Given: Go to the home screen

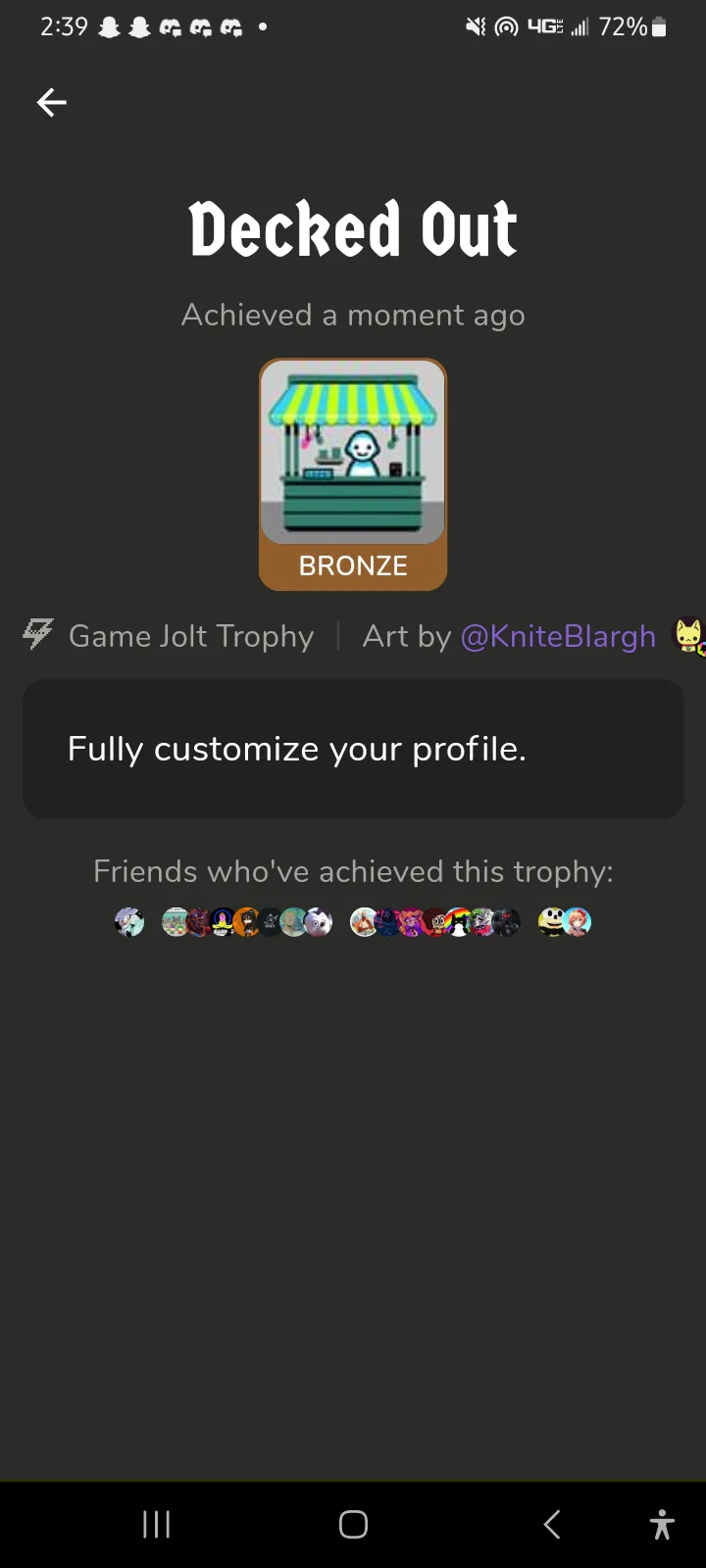Looking at the screenshot, I should tap(353, 1524).
